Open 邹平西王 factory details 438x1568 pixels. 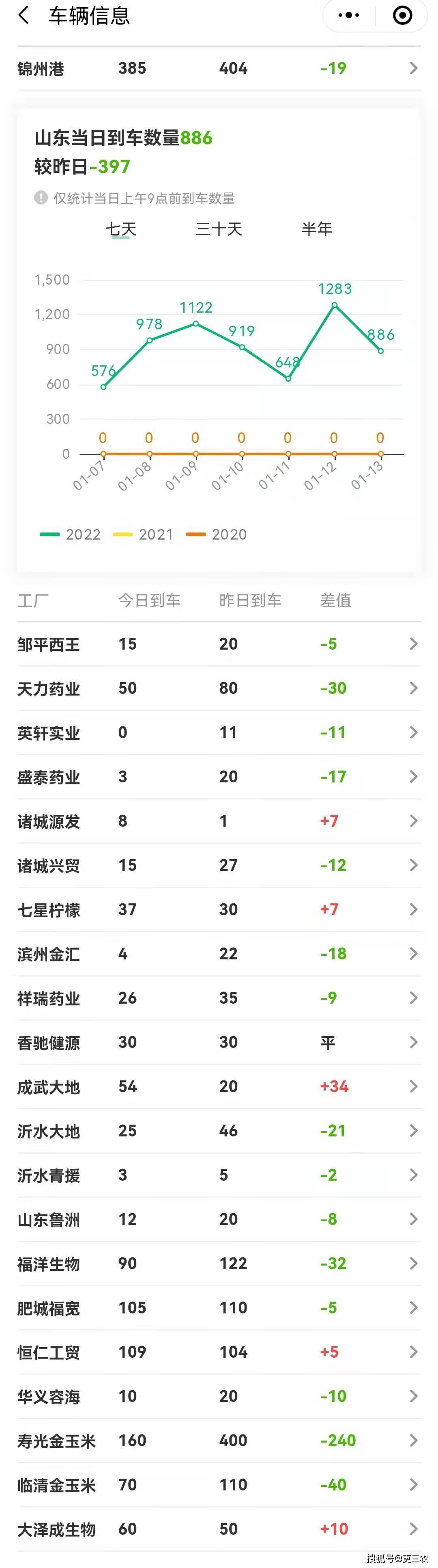219,644
